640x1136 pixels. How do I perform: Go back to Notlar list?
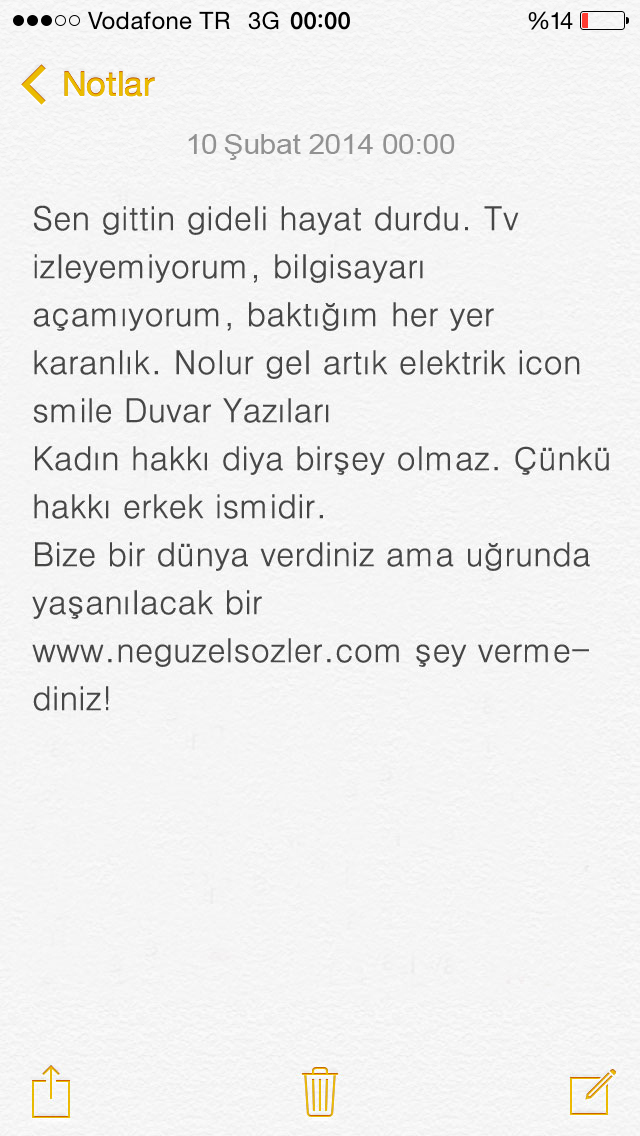[88, 84]
